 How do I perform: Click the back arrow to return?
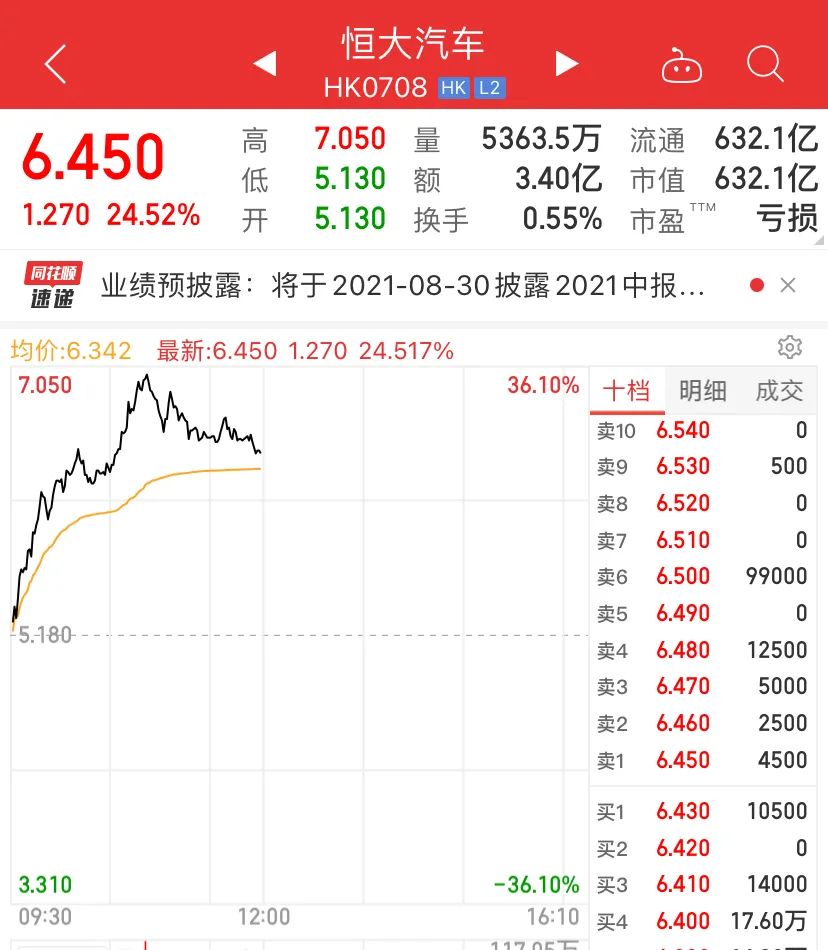coord(53,62)
